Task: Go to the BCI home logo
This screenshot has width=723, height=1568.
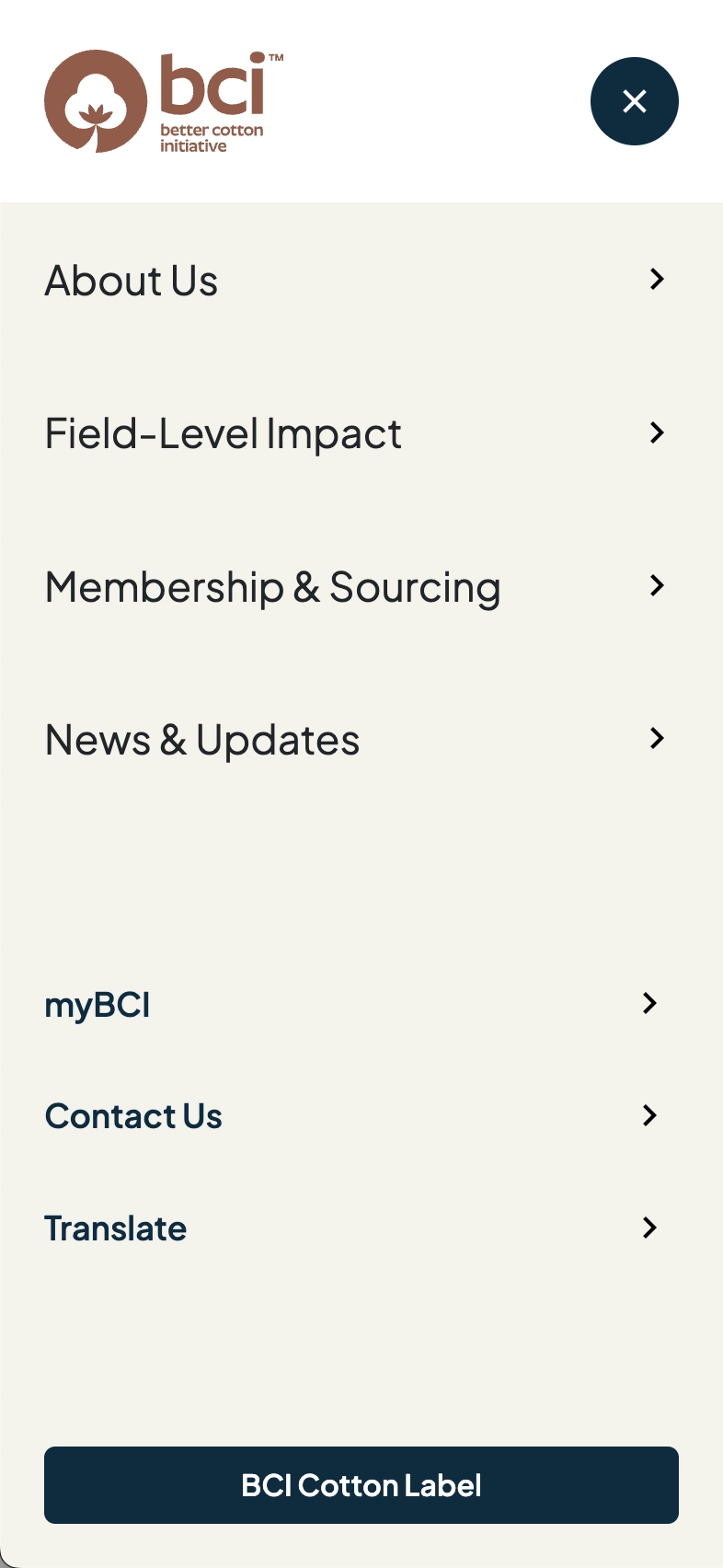Action: click(164, 101)
